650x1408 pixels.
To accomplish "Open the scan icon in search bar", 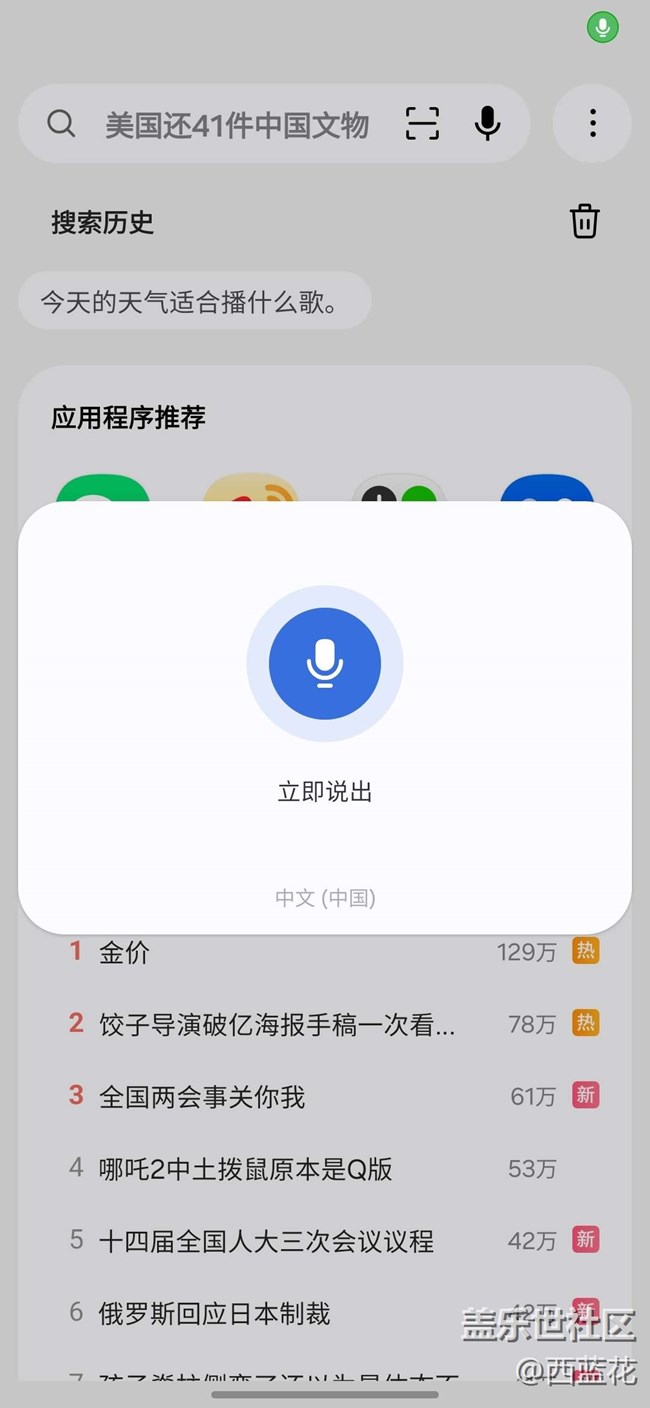I will pos(422,124).
